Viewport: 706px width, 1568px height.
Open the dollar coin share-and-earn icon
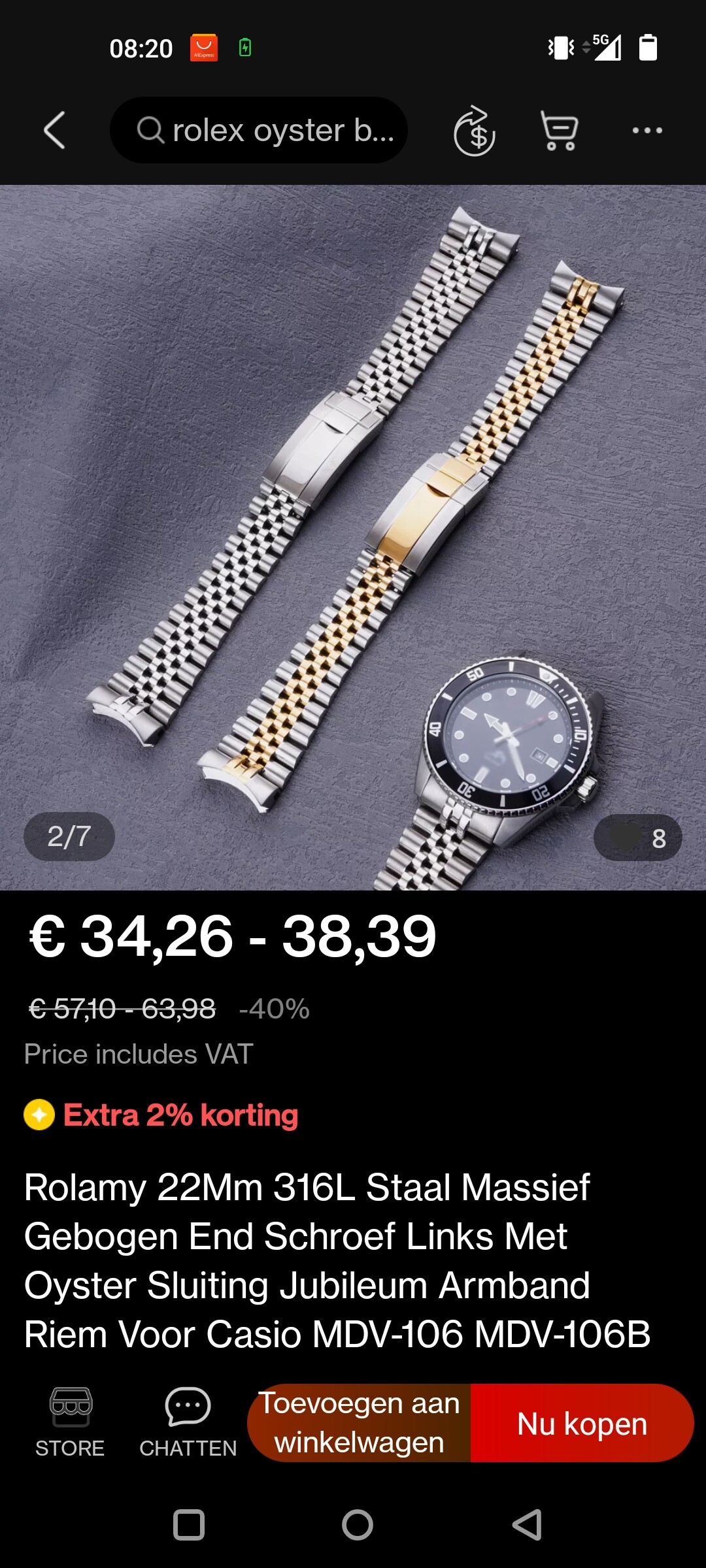tap(474, 131)
